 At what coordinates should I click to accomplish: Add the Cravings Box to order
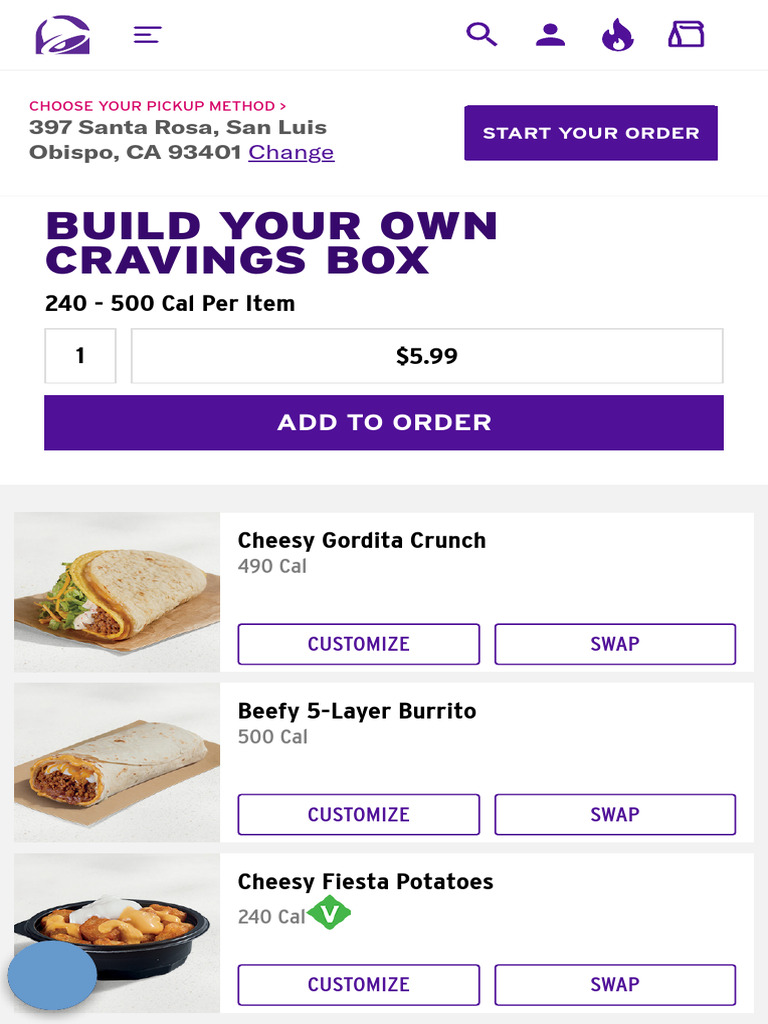point(384,423)
